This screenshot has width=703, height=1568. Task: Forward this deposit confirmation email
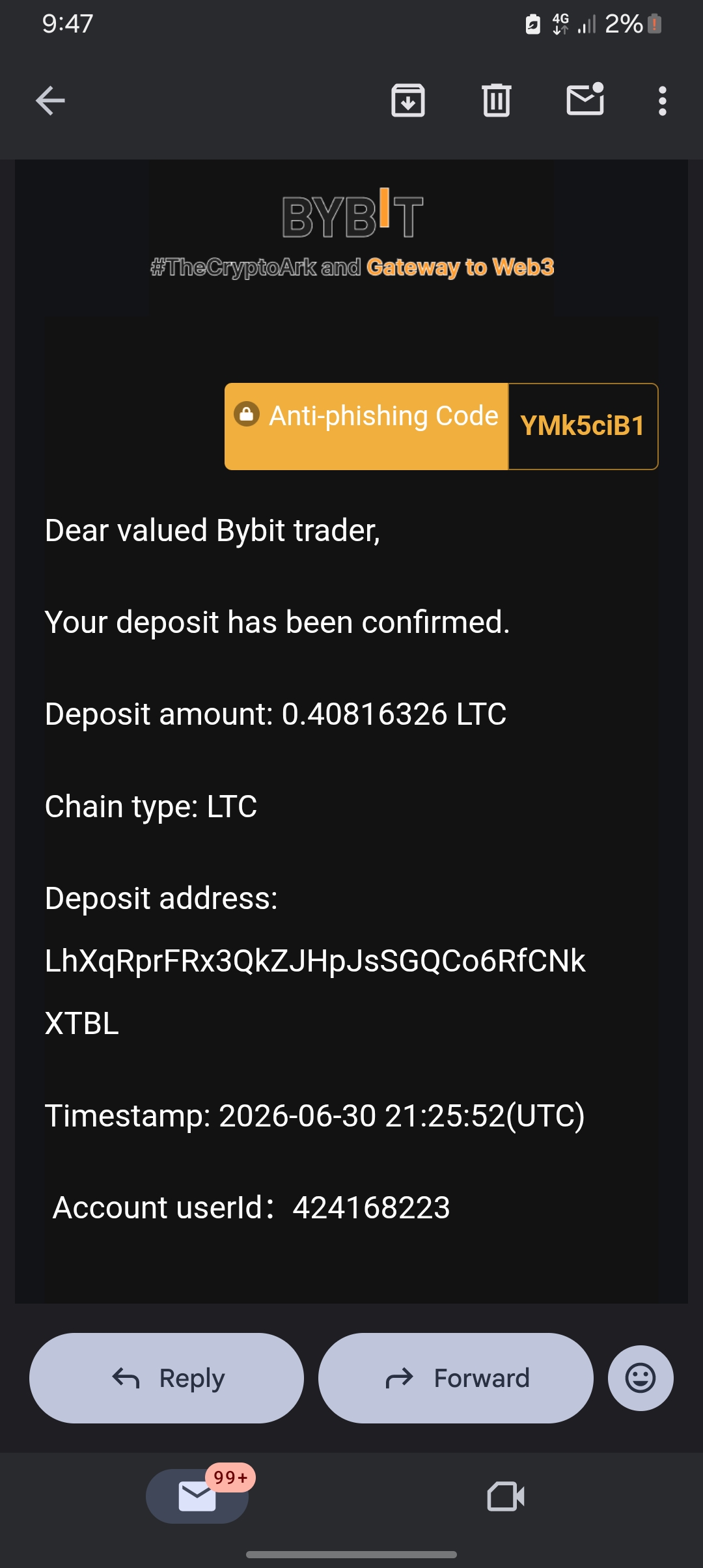click(456, 1378)
